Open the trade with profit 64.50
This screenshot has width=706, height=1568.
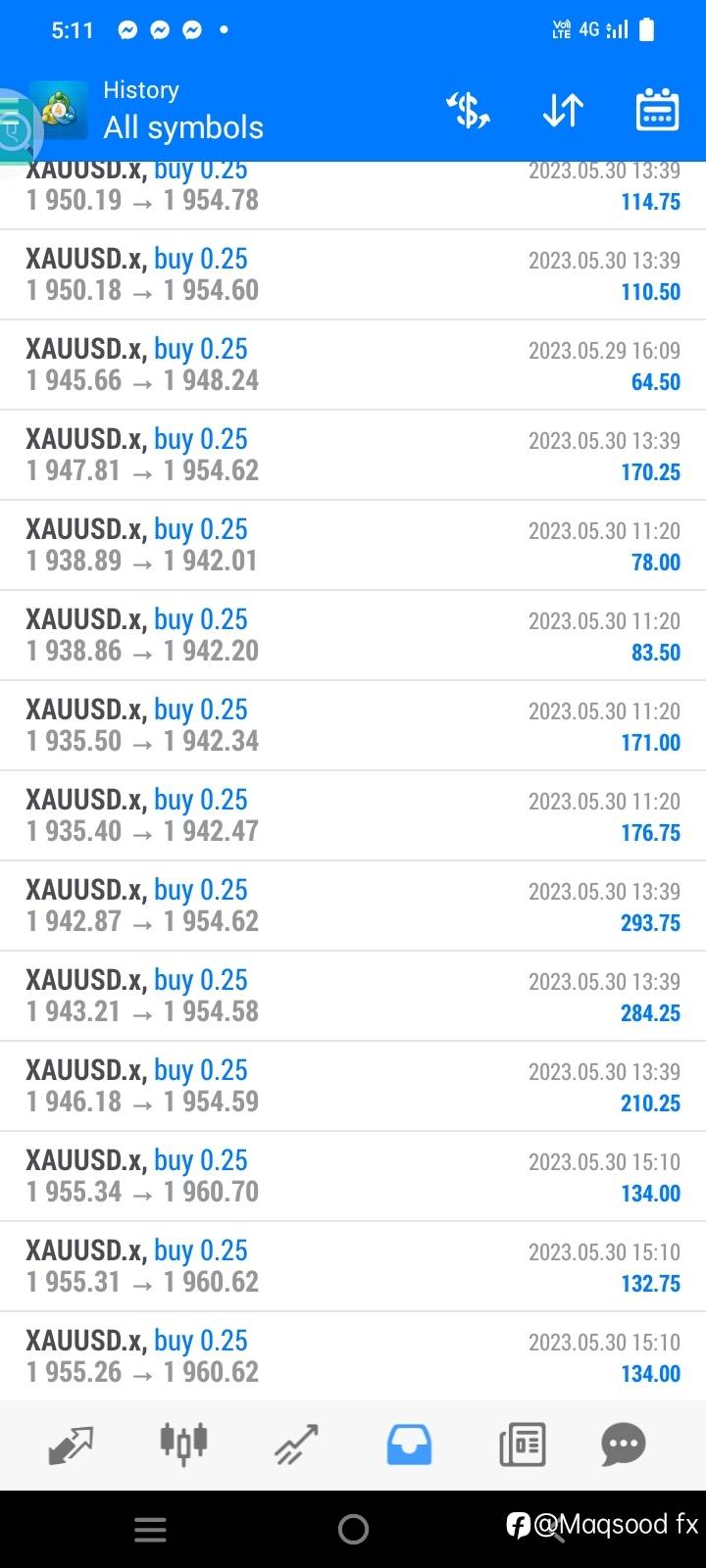point(353,366)
